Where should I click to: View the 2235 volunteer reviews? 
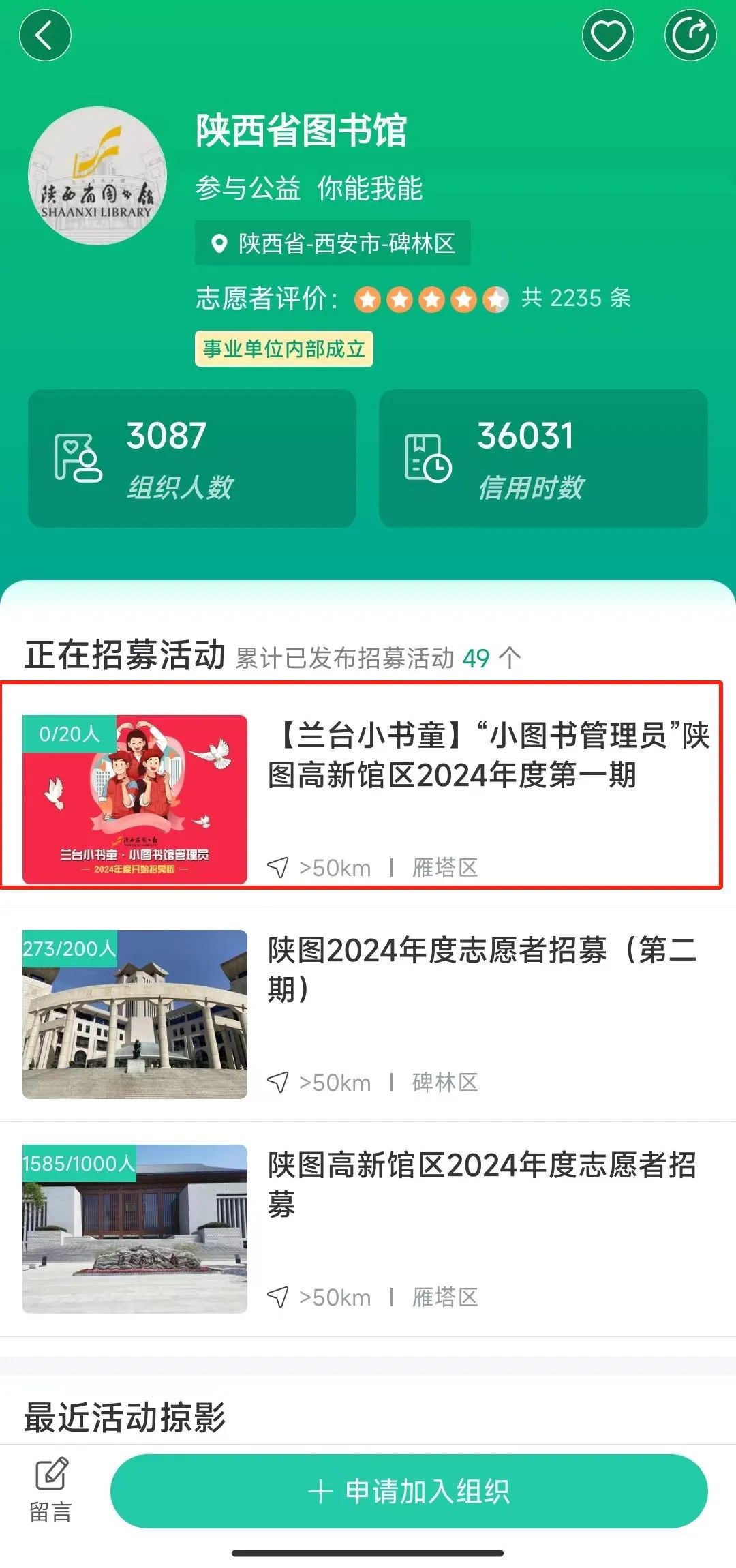576,298
